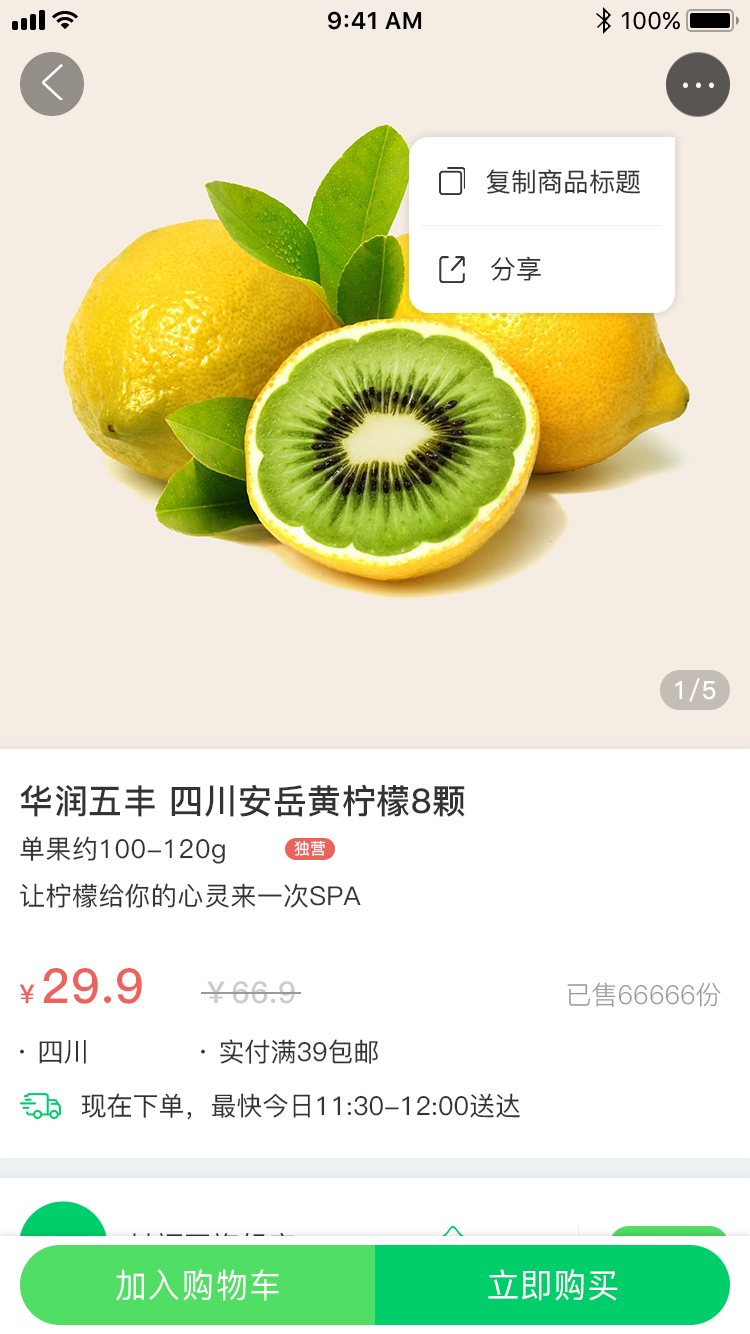Tap the 1/5 image page indicator

click(x=695, y=690)
